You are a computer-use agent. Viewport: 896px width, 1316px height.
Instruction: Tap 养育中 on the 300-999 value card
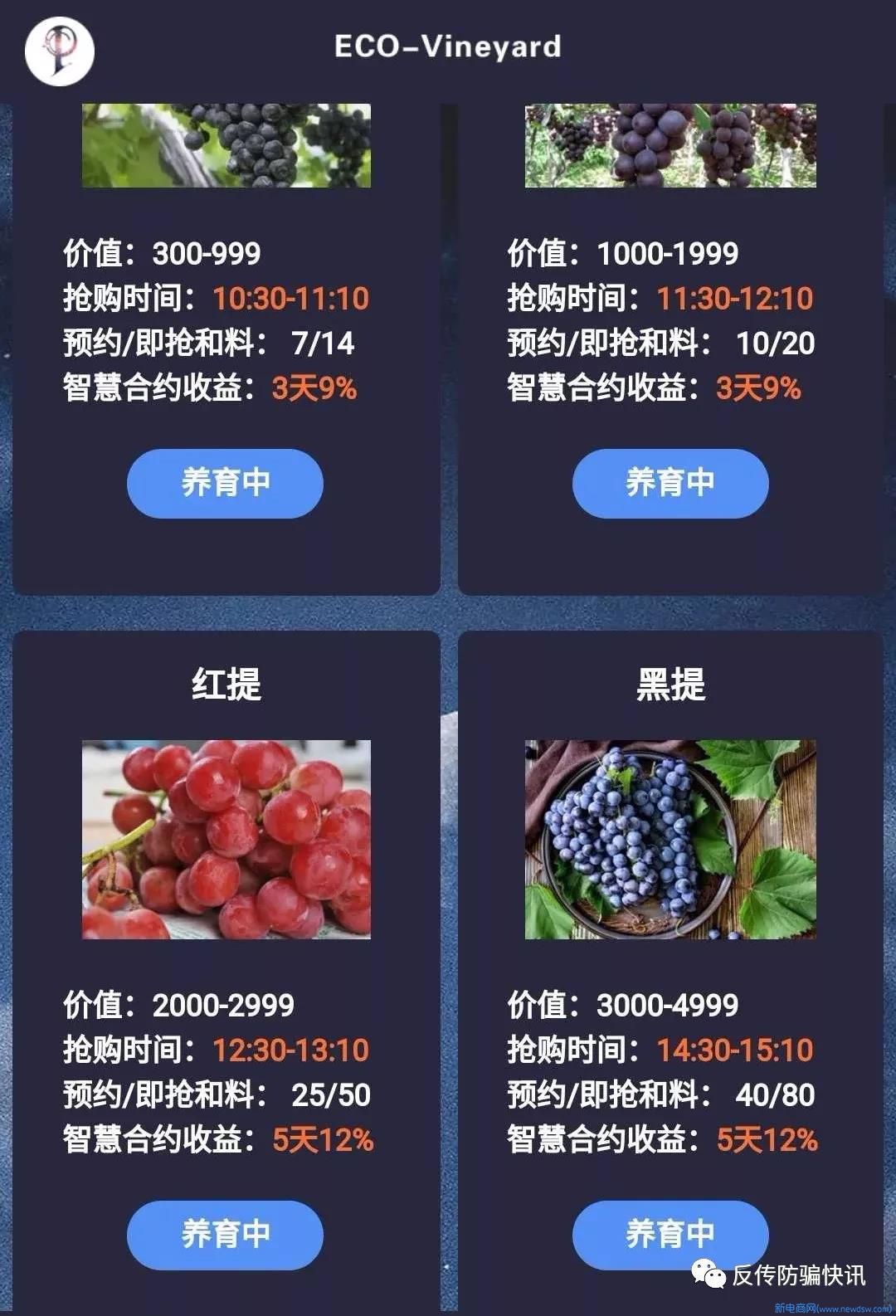tap(225, 483)
